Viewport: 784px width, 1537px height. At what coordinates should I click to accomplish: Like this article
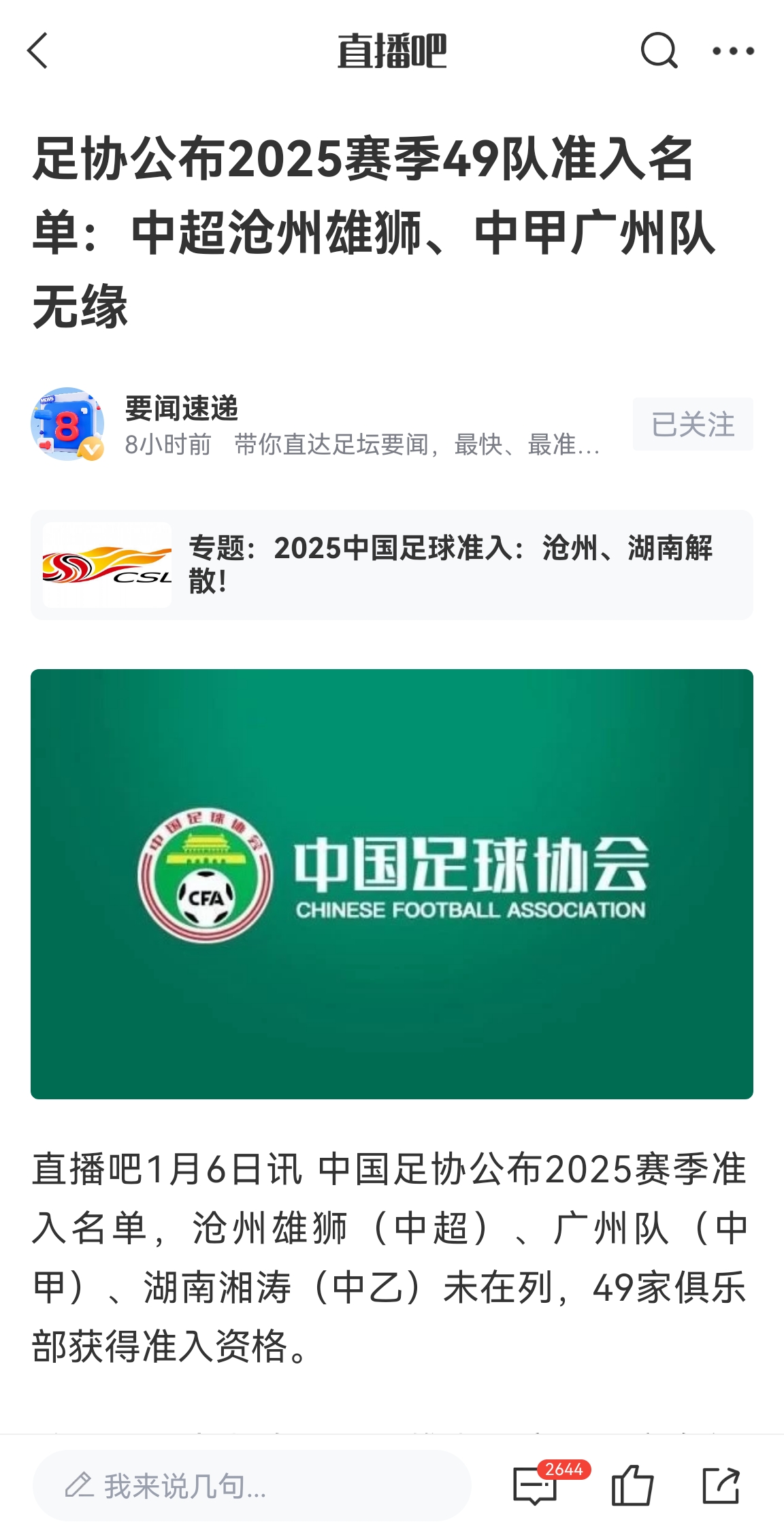[632, 1486]
